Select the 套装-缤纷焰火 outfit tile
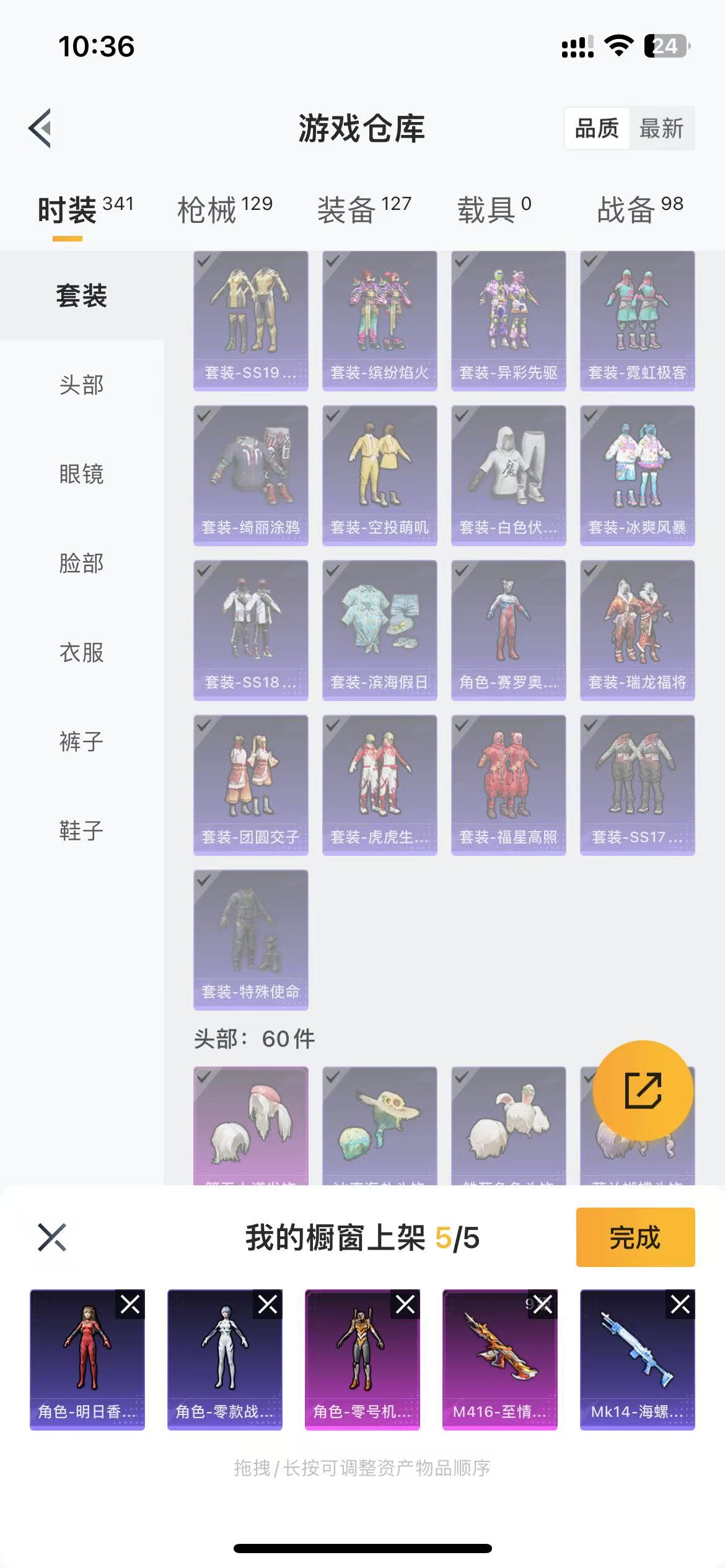This screenshot has height=1568, width=725. click(x=380, y=321)
